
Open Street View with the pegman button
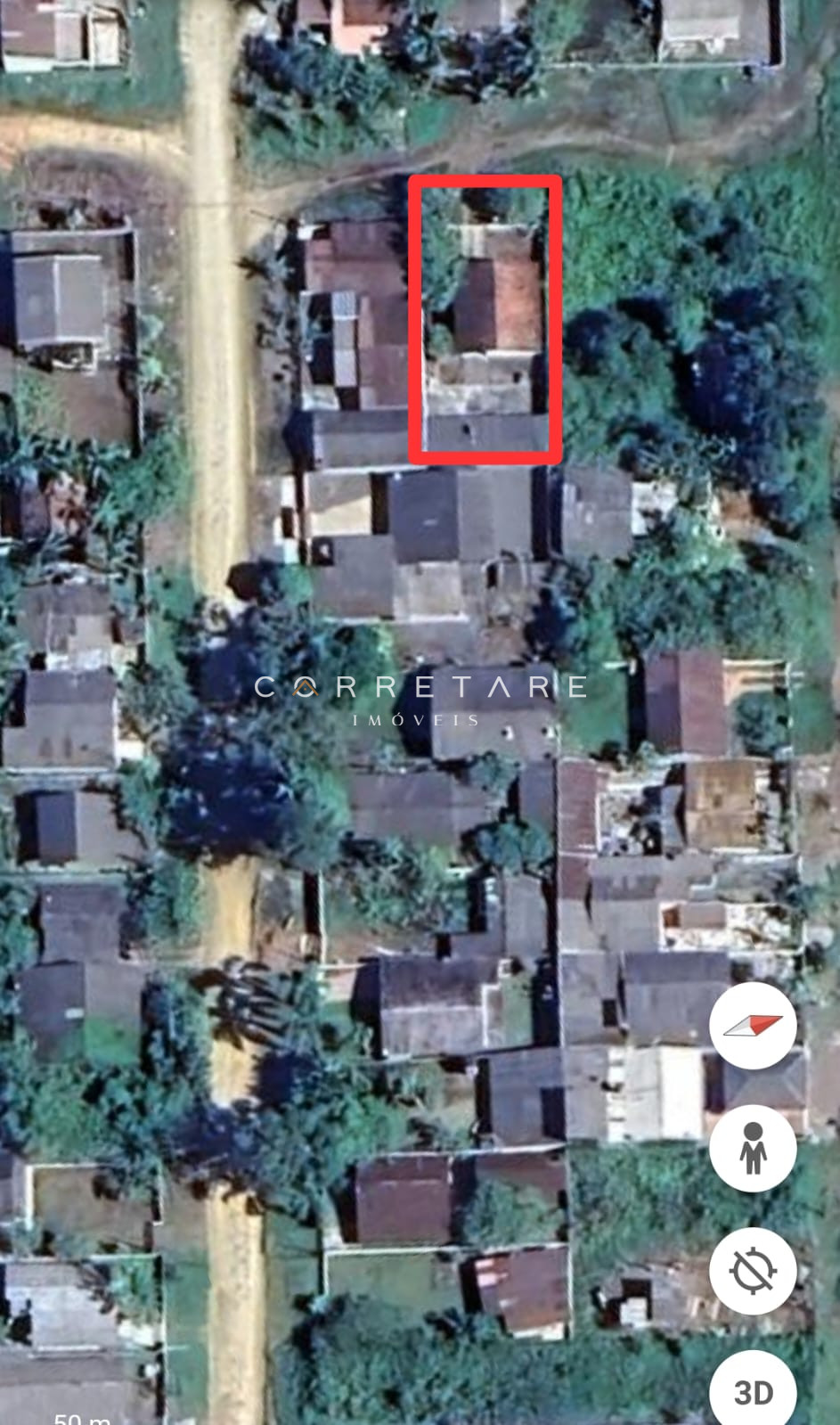click(x=753, y=1148)
